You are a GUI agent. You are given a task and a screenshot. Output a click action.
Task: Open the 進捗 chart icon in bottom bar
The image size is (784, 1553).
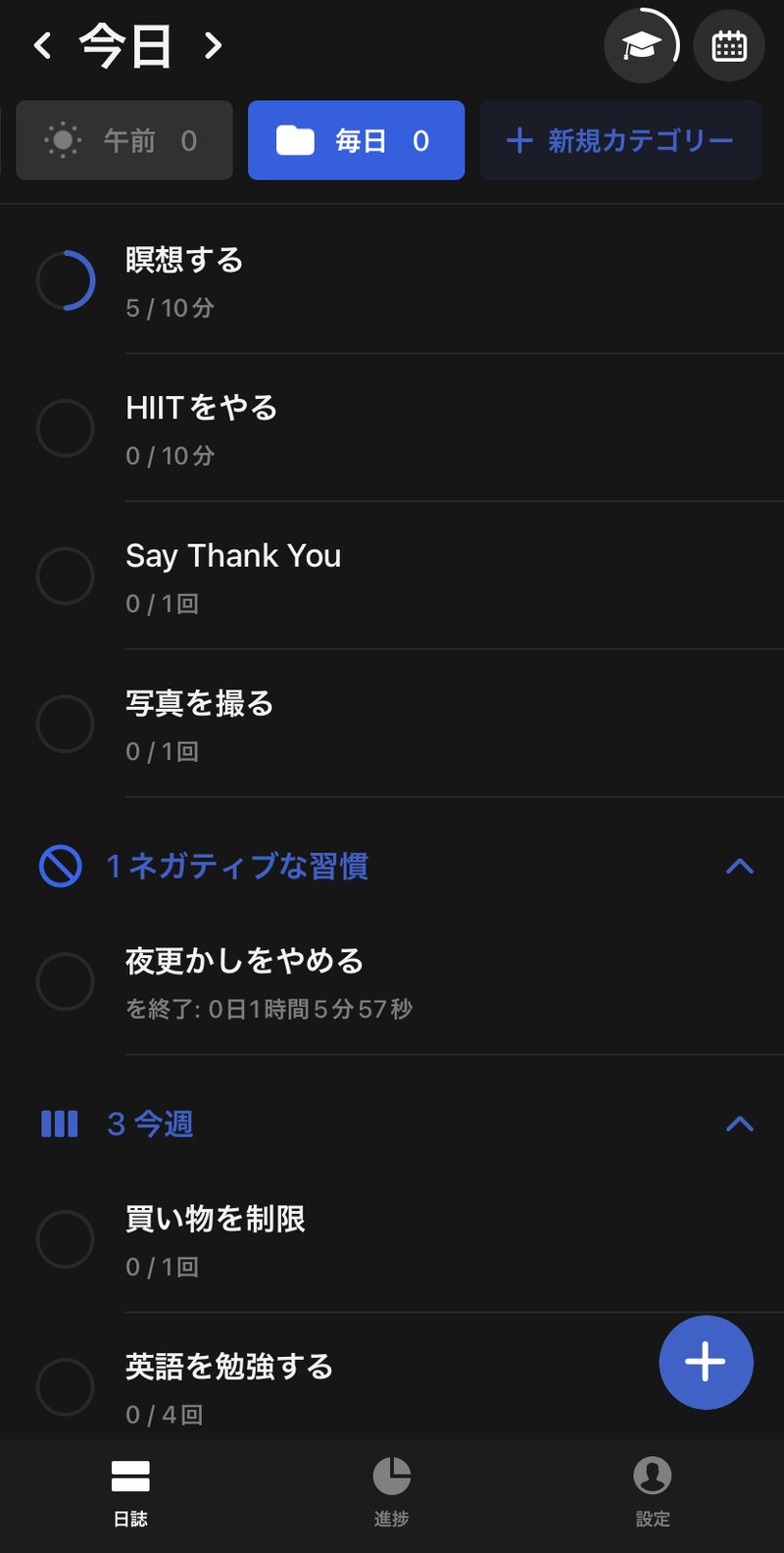point(392,1474)
